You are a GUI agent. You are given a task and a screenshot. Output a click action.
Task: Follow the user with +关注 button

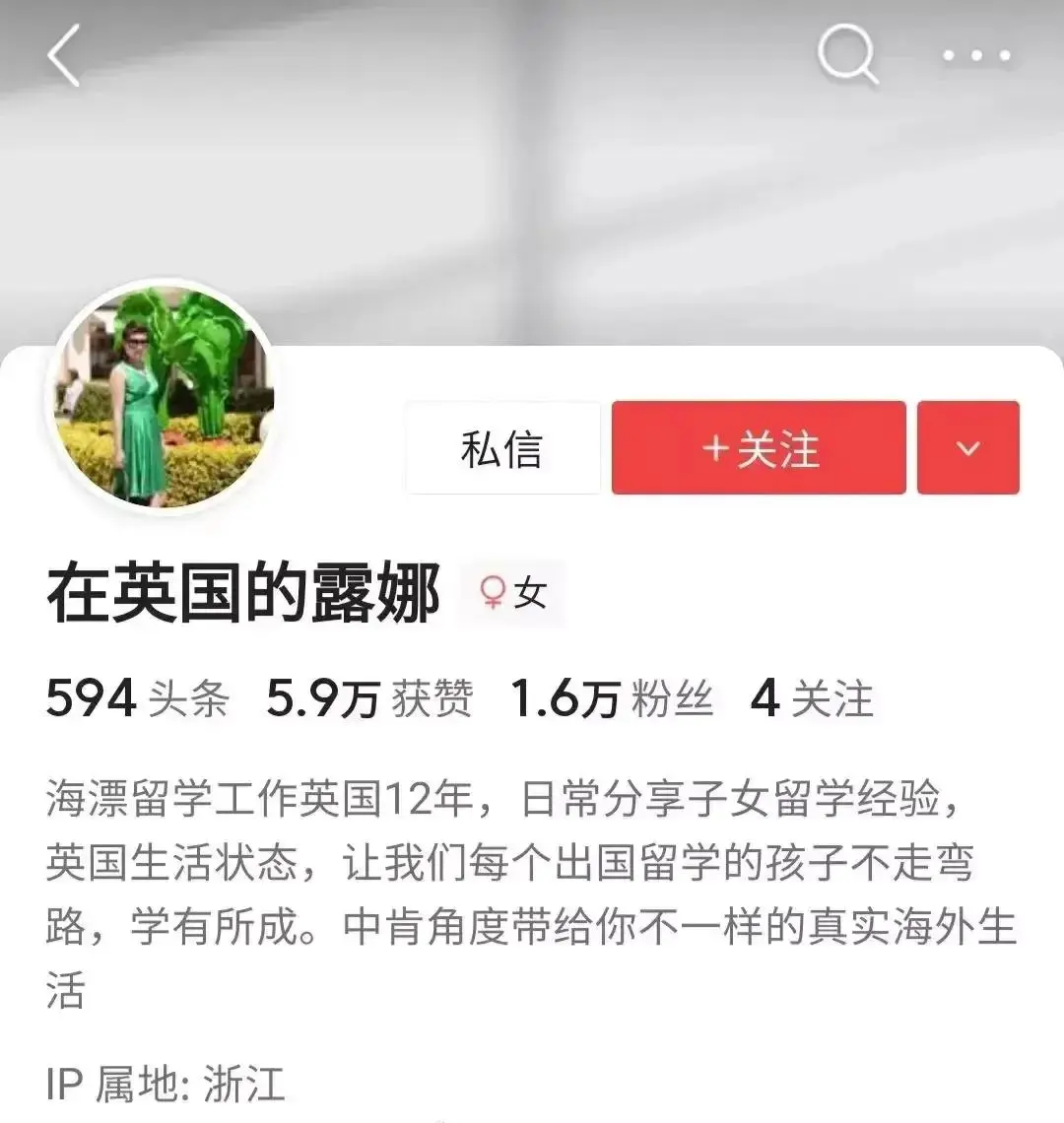coord(759,448)
